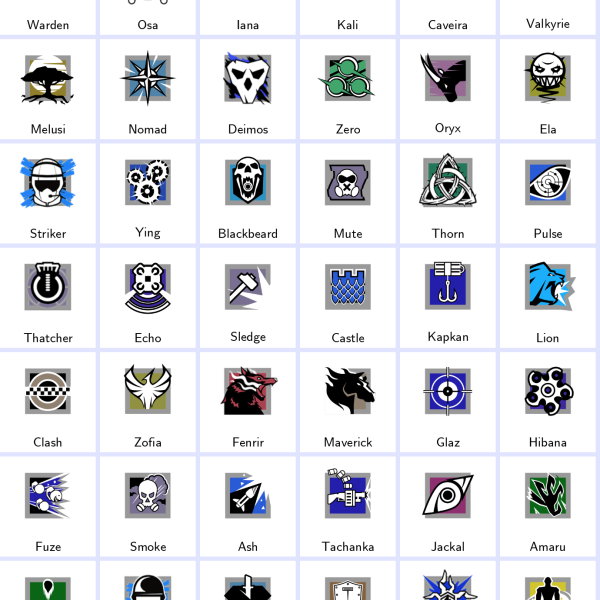Open the Blackbeard tile

click(x=248, y=193)
